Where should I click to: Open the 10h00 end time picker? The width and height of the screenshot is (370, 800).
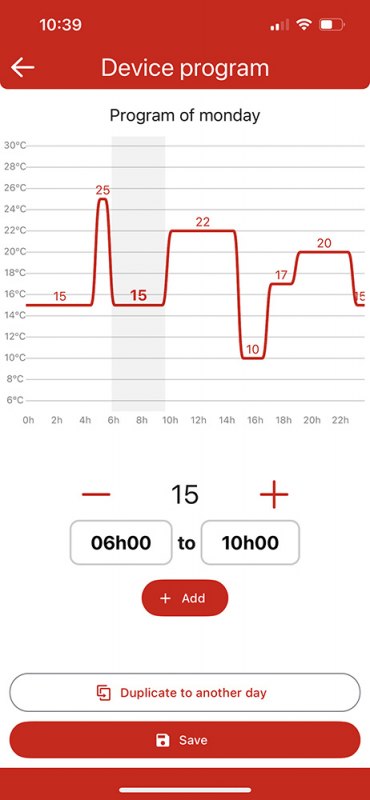coord(250,542)
